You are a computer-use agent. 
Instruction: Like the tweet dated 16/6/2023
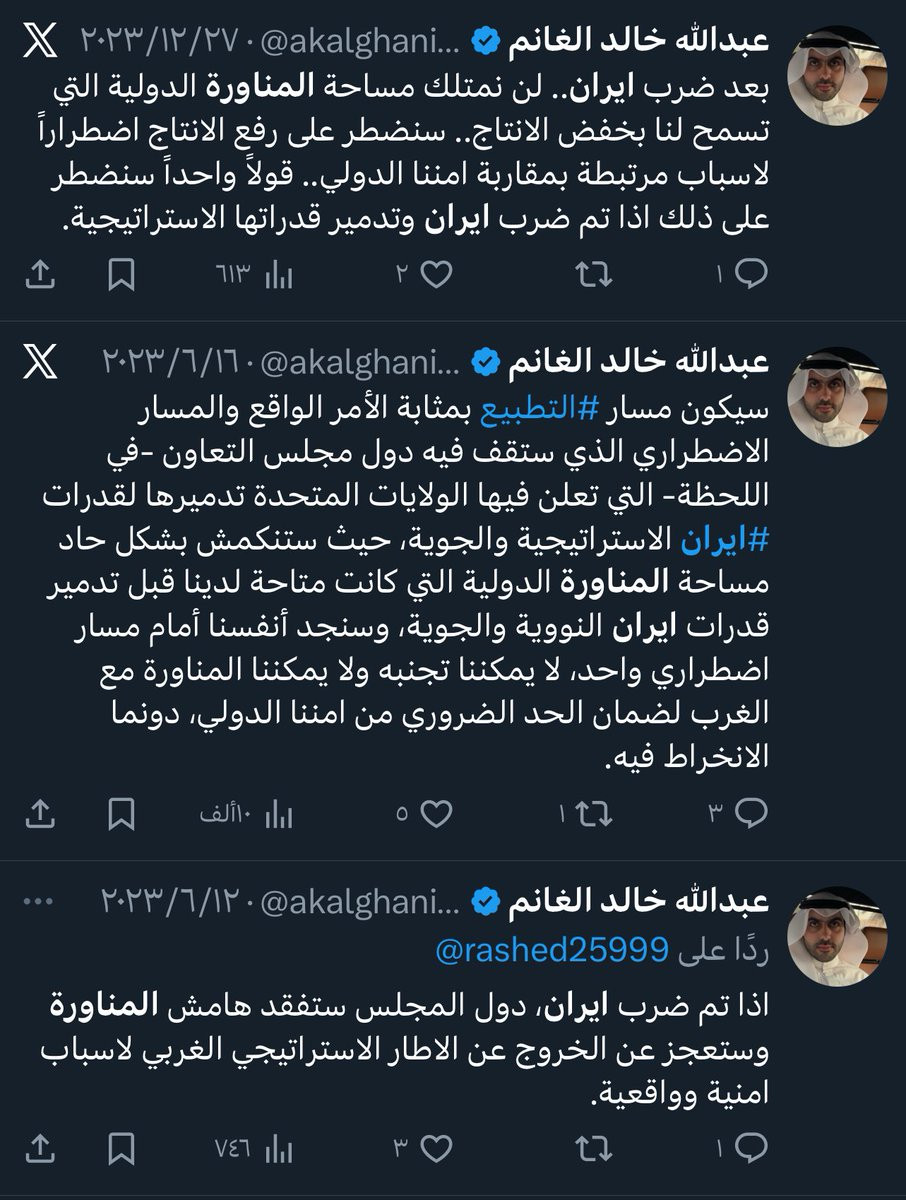click(x=437, y=813)
